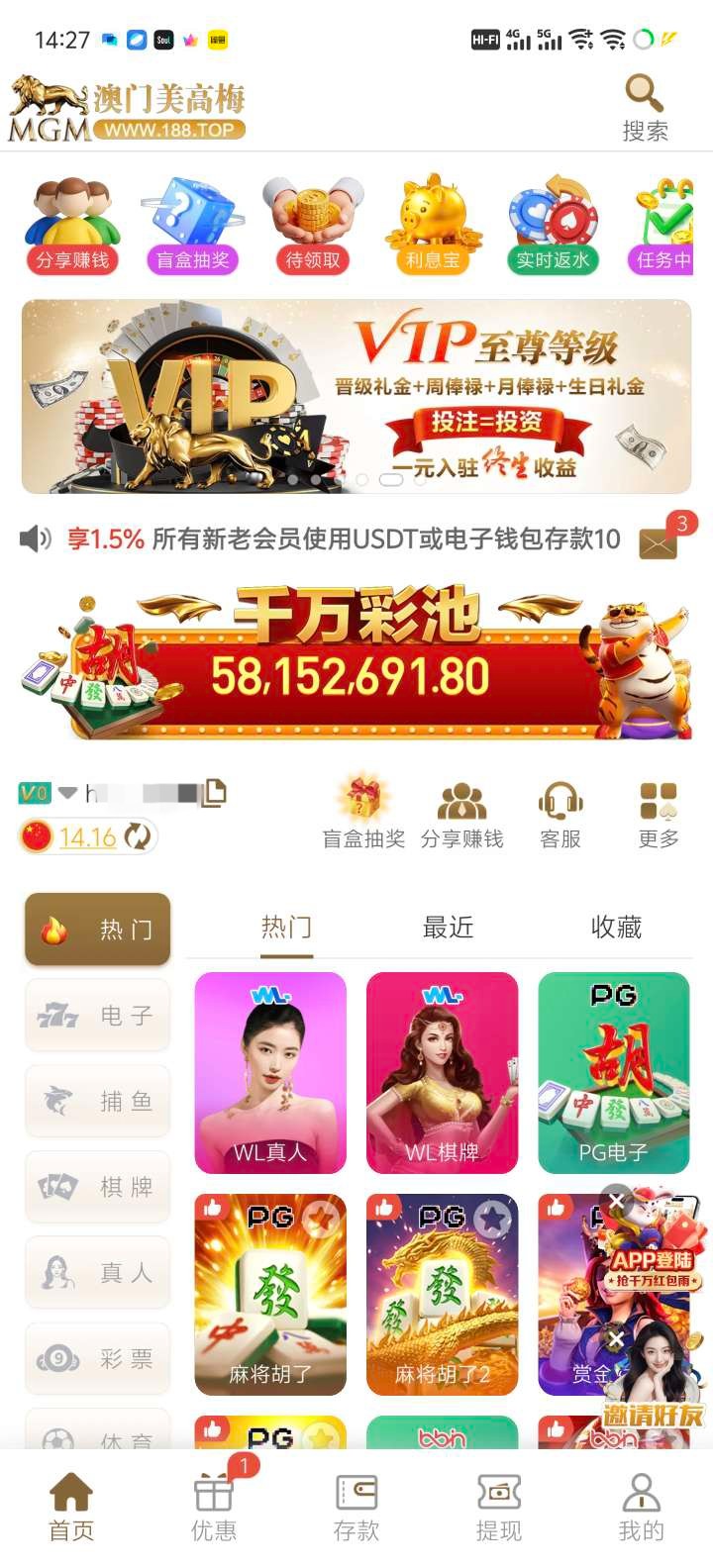Select the 电子 game category
Image resolution: width=713 pixels, height=1568 pixels.
point(98,1015)
